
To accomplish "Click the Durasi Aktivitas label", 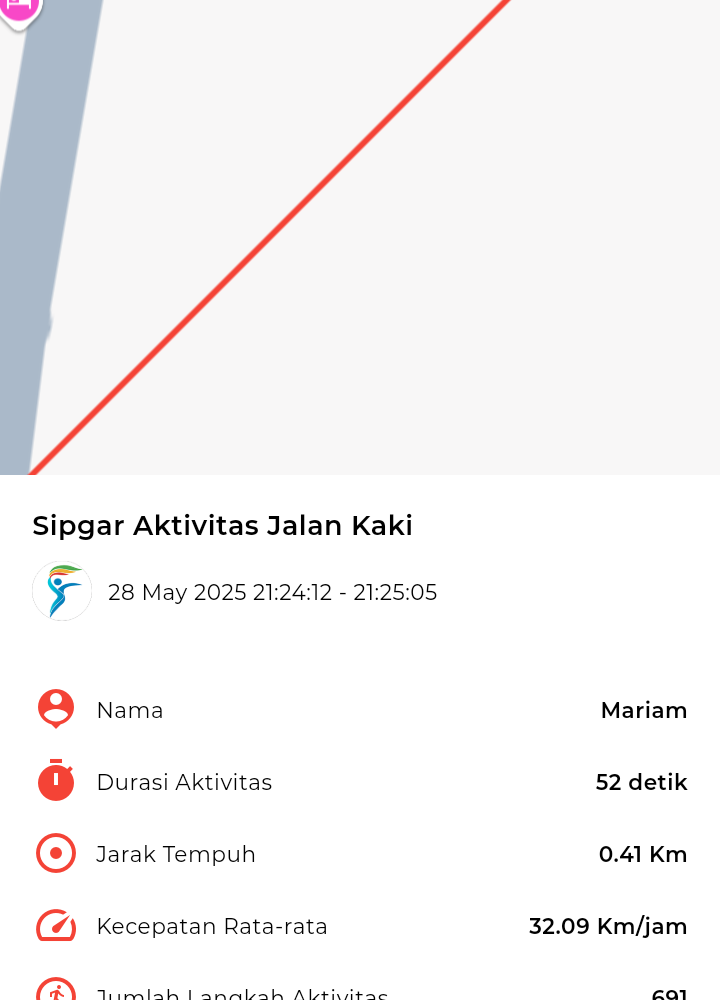I will pyautogui.click(x=184, y=783).
